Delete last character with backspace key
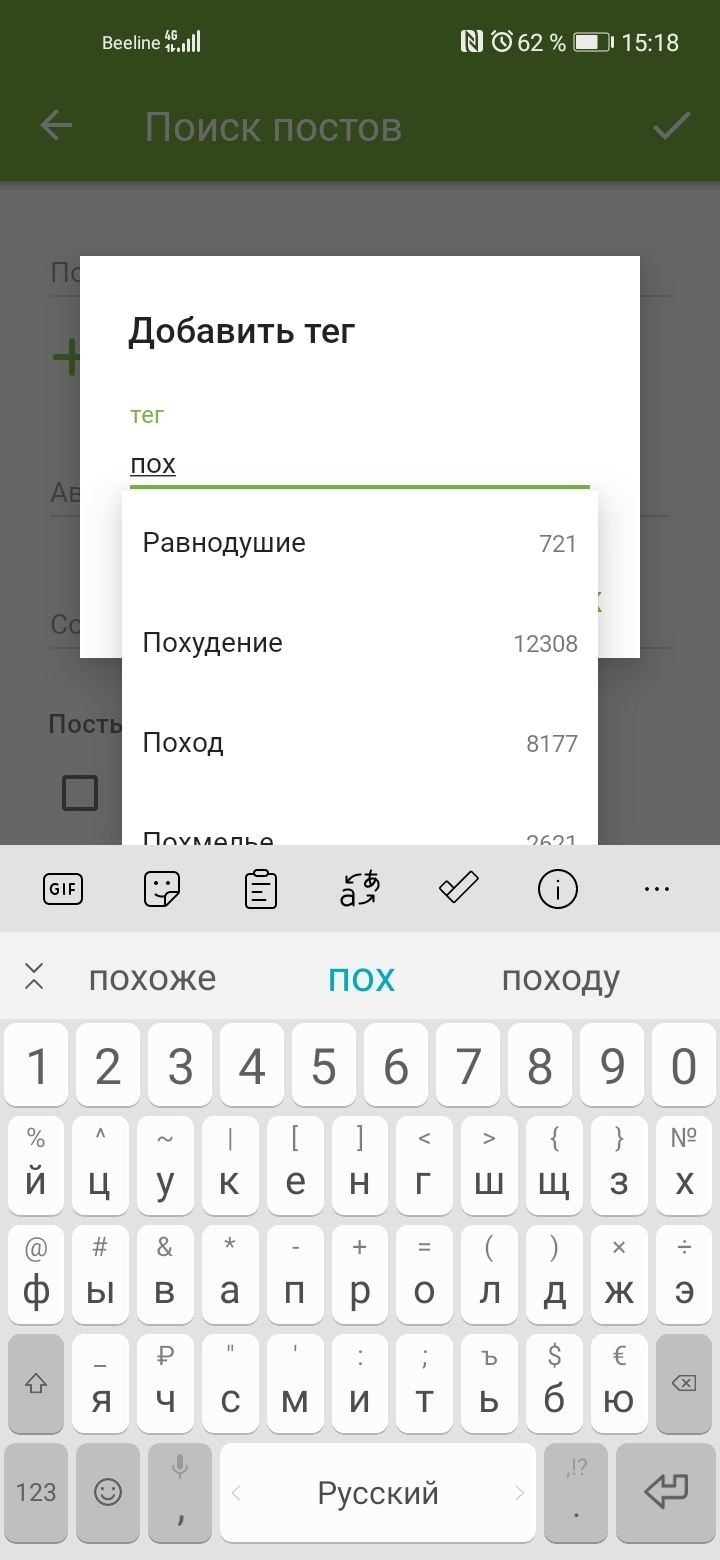 [684, 1383]
